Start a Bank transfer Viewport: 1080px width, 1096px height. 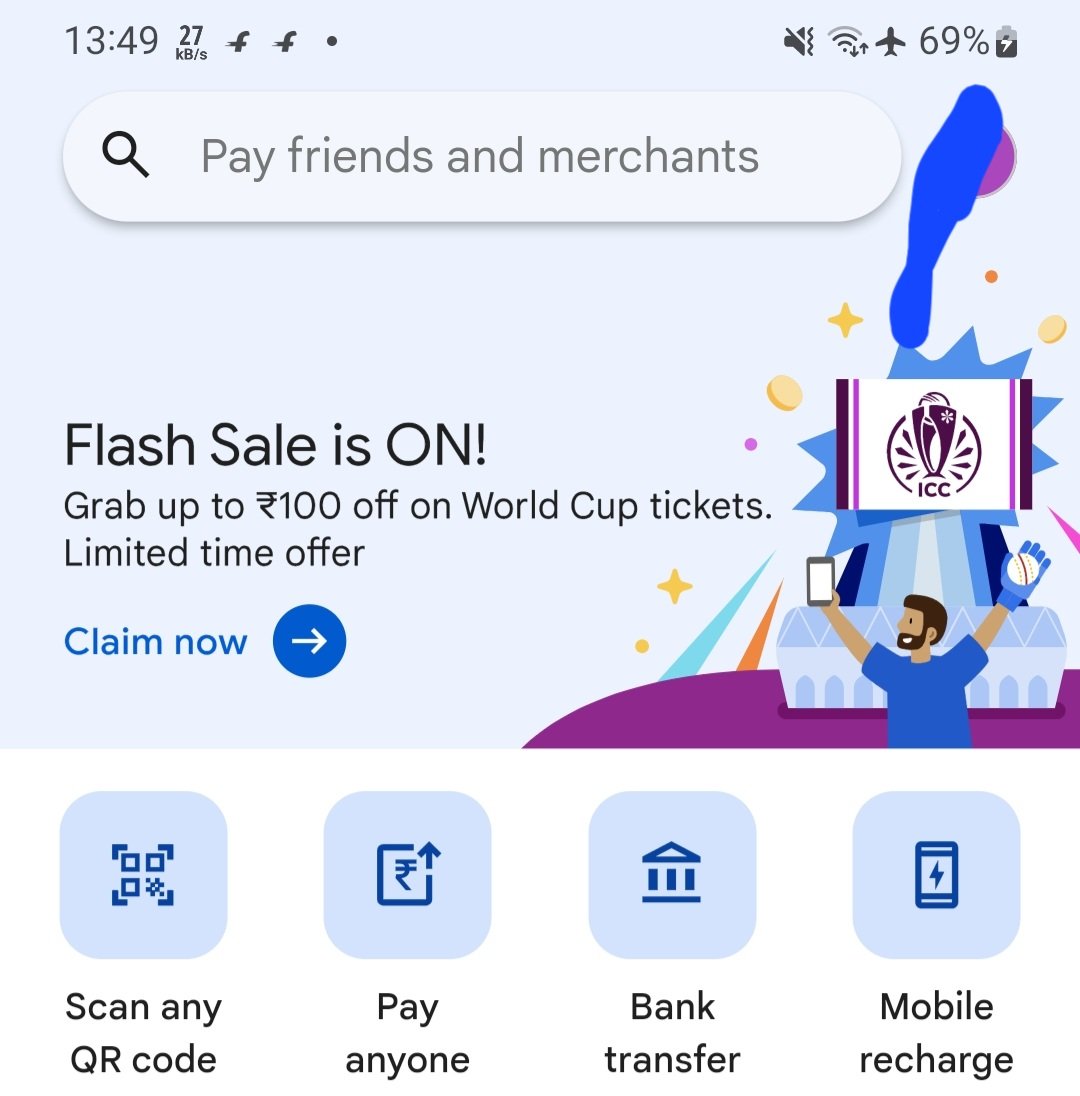pos(672,875)
